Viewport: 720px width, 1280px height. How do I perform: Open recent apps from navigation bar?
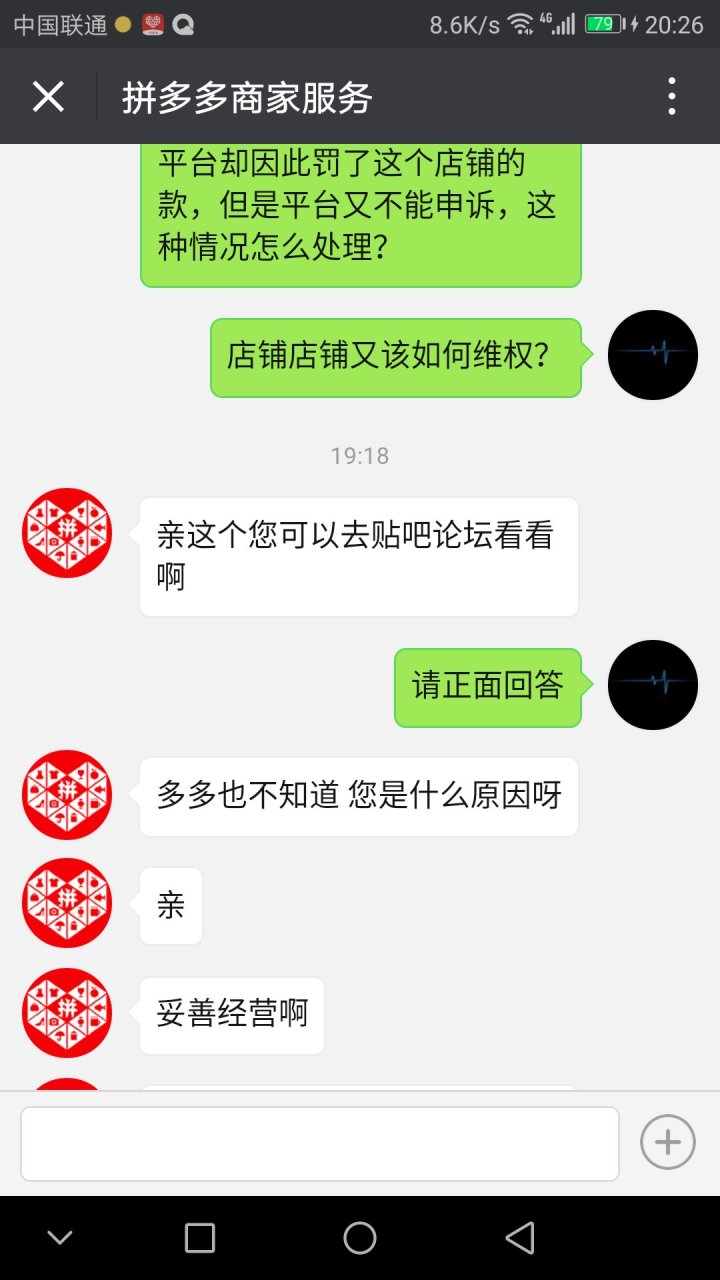[x=200, y=1238]
